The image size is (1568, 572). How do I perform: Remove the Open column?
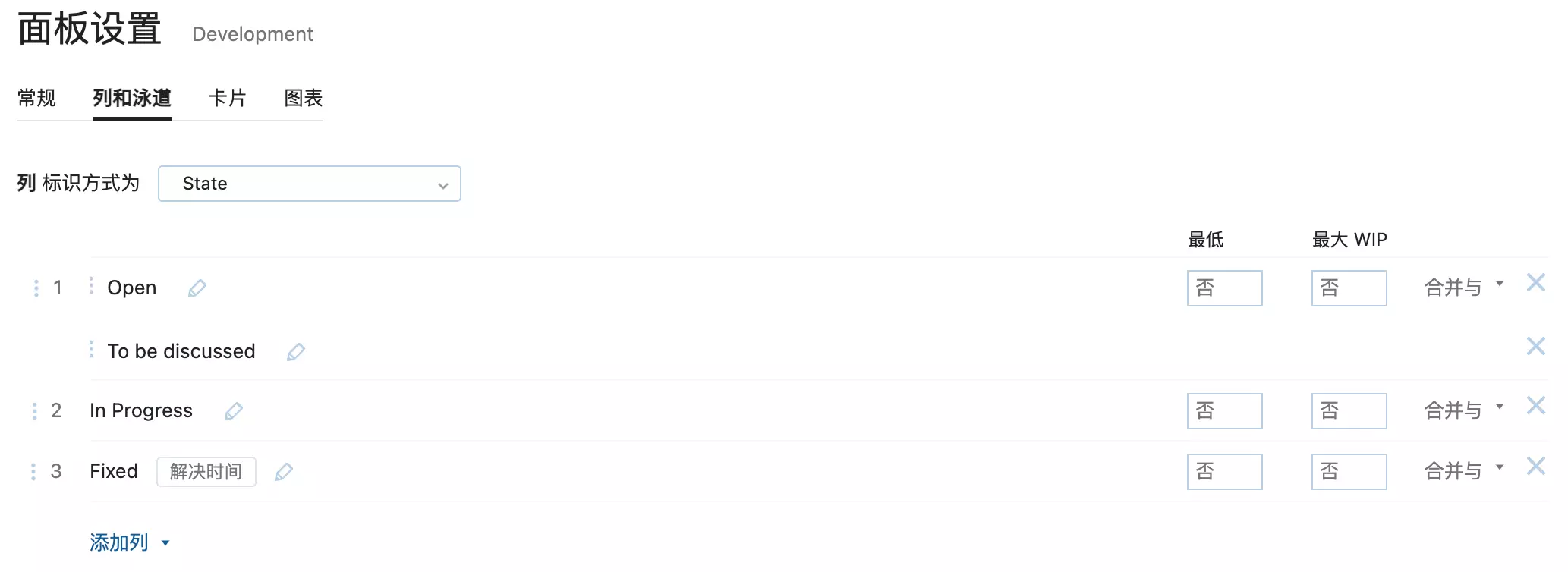(1535, 283)
